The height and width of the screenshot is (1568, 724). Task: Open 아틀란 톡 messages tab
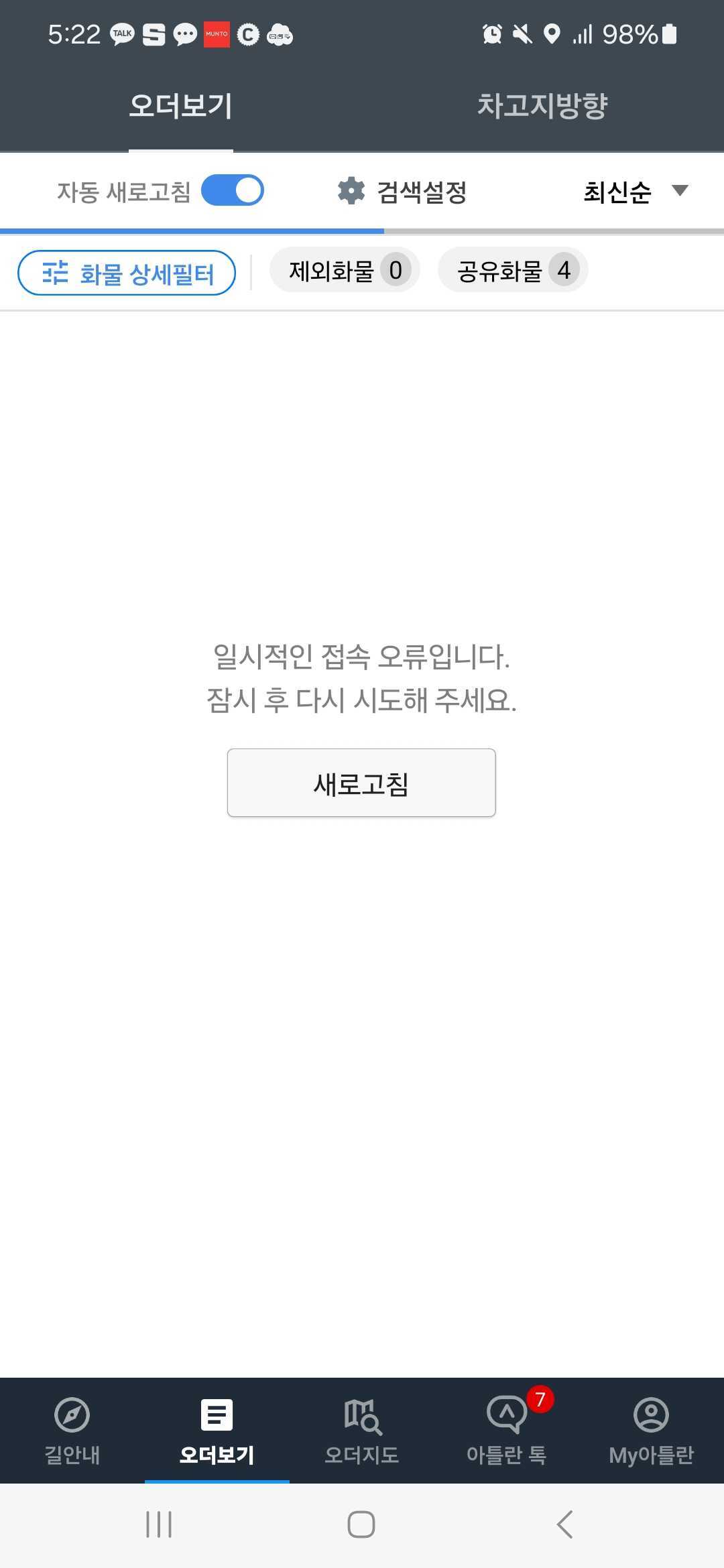[507, 1431]
